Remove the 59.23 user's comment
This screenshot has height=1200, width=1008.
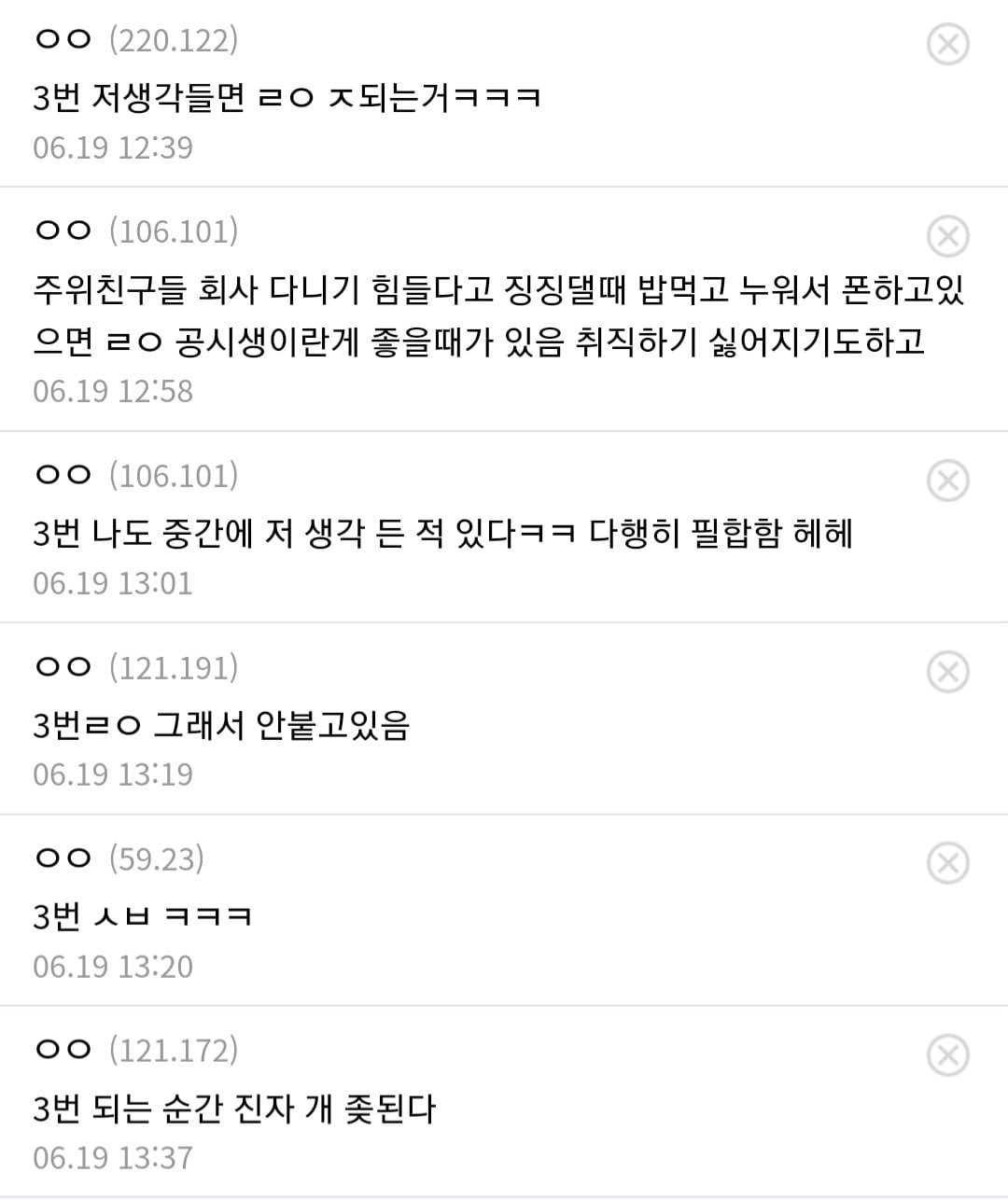947,863
